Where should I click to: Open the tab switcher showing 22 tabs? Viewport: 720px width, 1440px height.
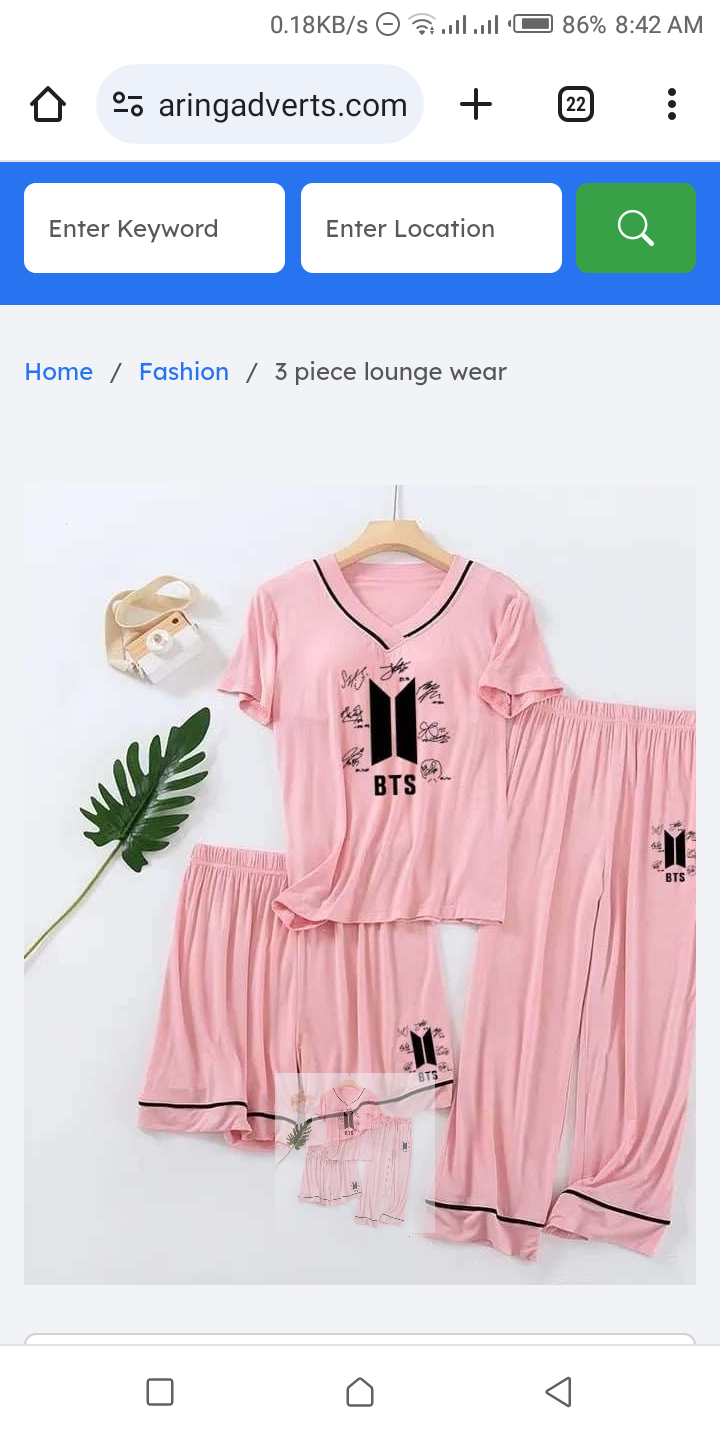point(575,104)
